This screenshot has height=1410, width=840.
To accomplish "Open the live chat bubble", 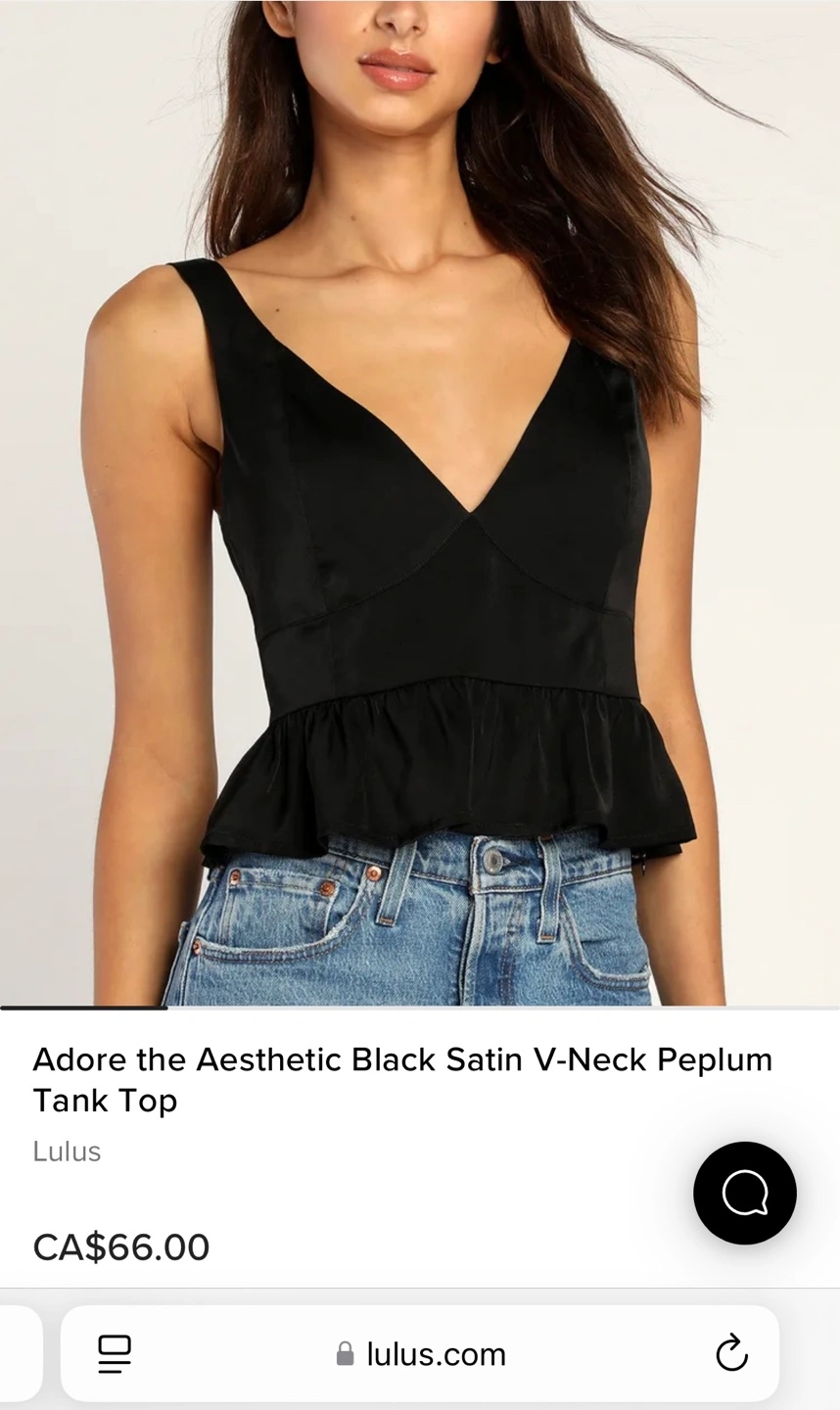I will click(744, 1193).
